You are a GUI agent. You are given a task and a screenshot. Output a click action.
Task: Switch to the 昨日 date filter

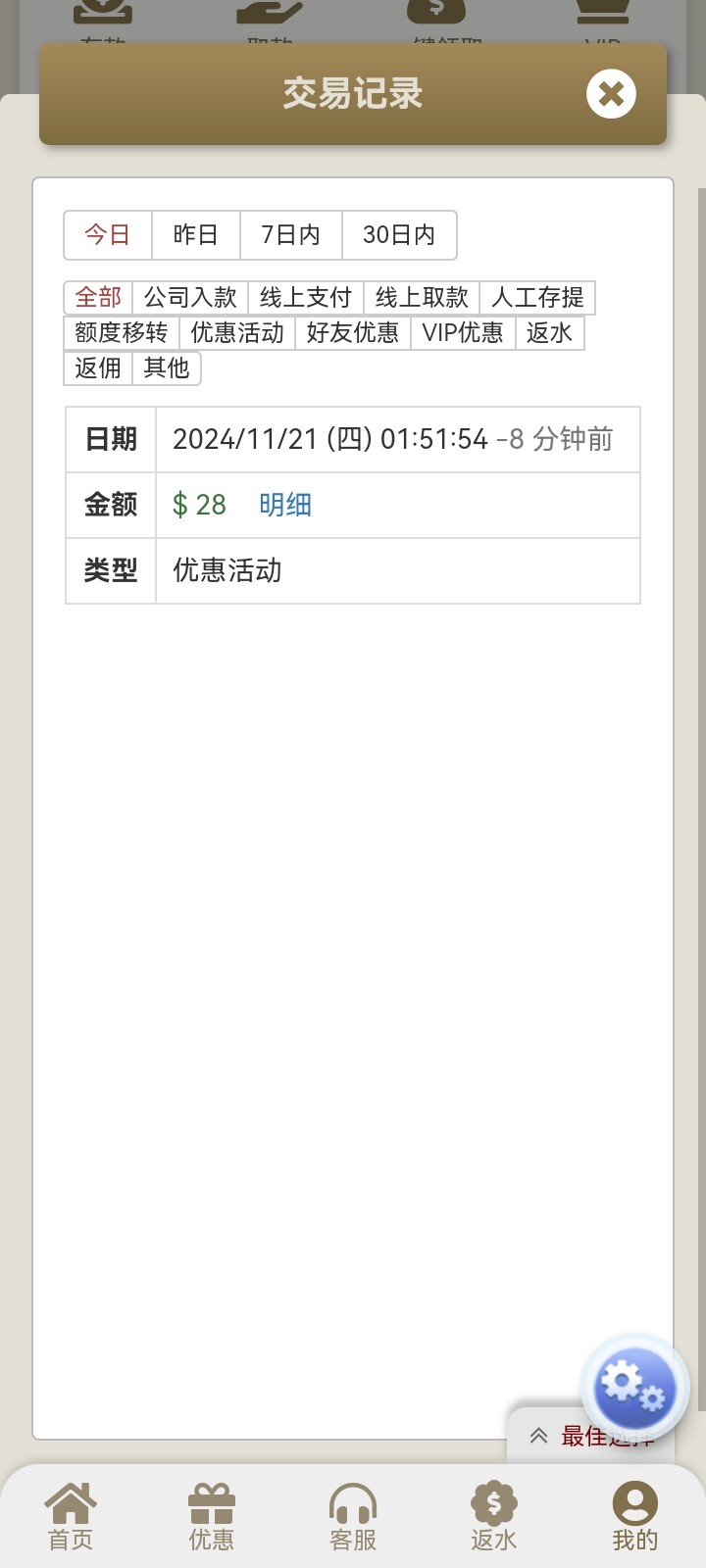(x=196, y=235)
